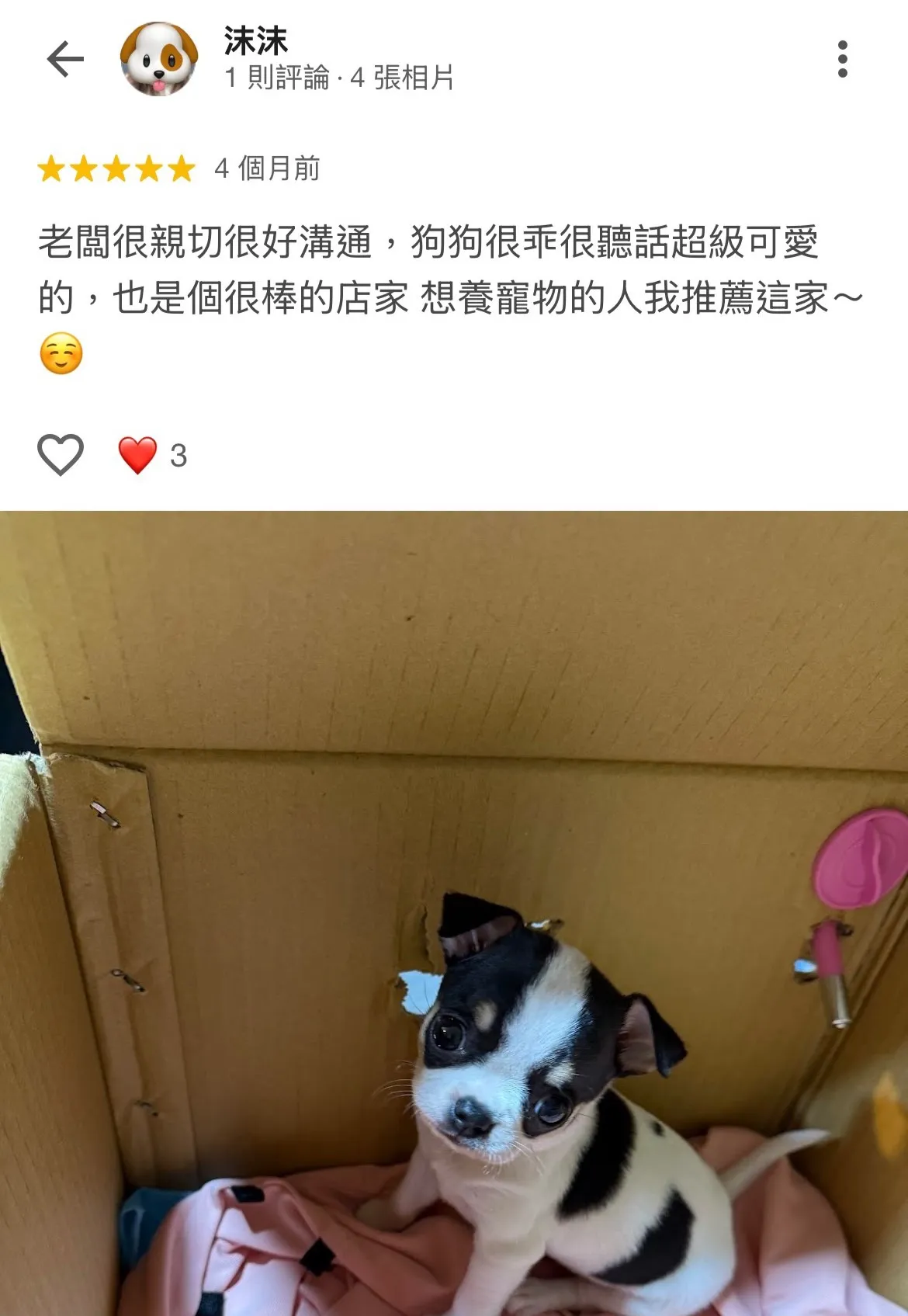Open the three-dot overflow menu

[842, 59]
